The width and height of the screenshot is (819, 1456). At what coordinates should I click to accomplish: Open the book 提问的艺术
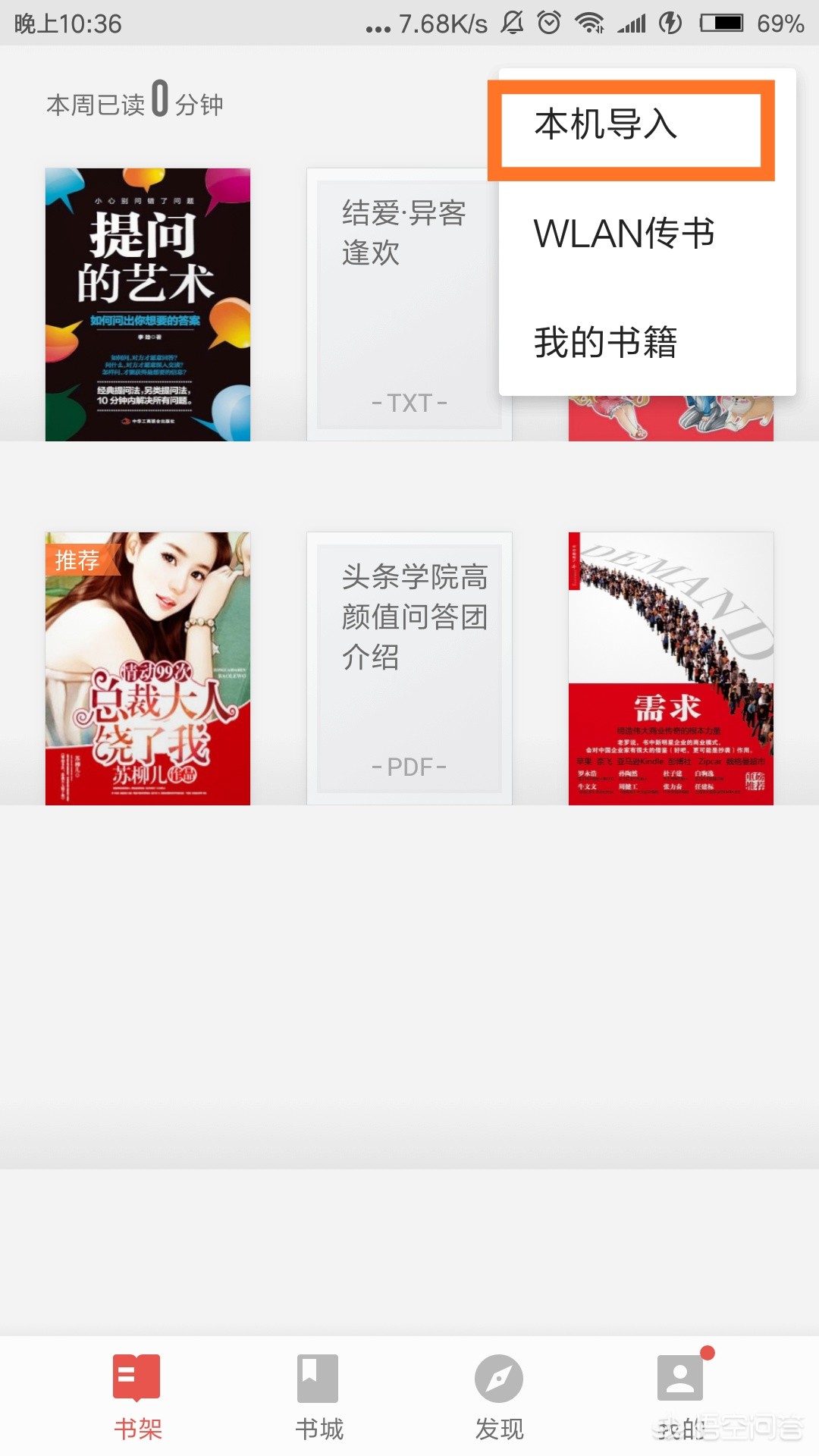pos(148,304)
